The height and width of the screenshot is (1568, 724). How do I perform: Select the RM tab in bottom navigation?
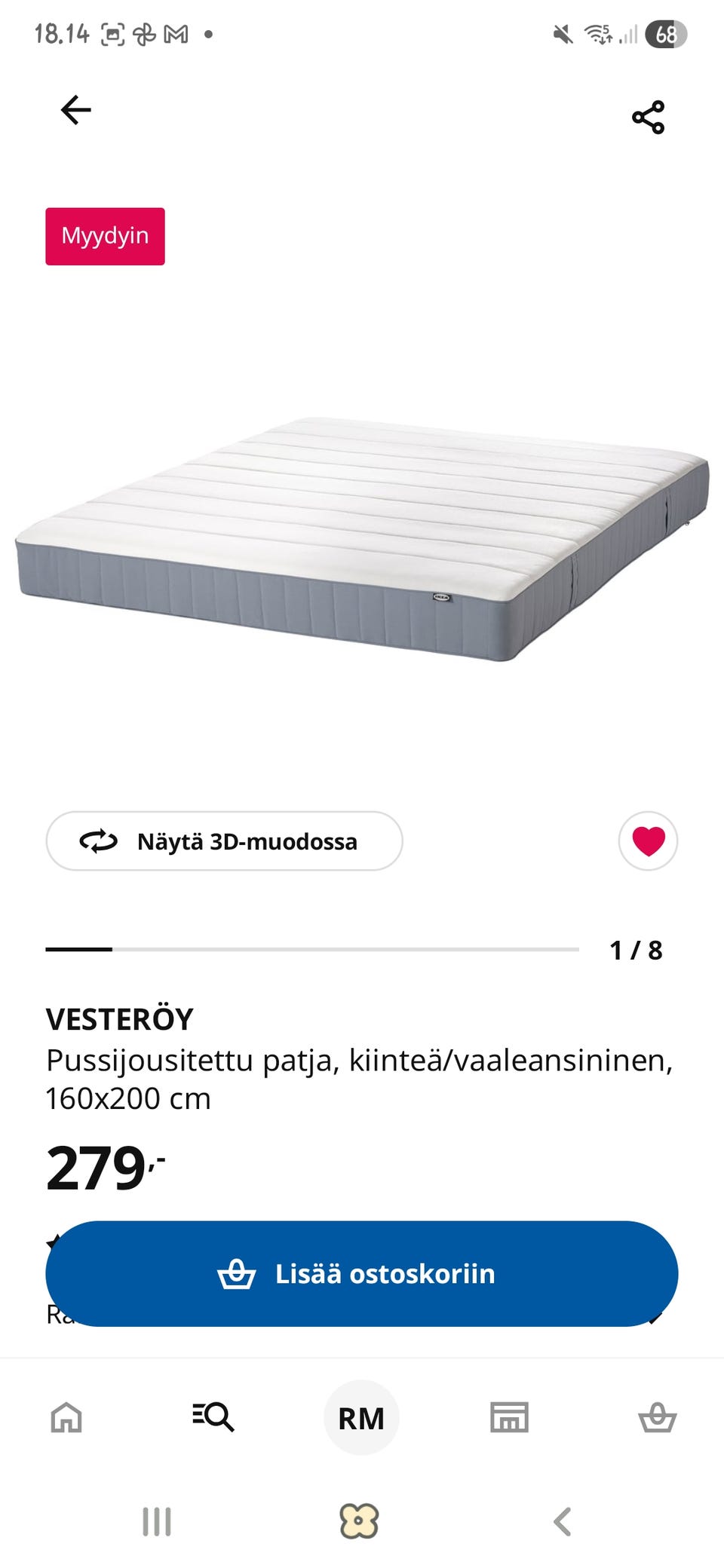[362, 1417]
